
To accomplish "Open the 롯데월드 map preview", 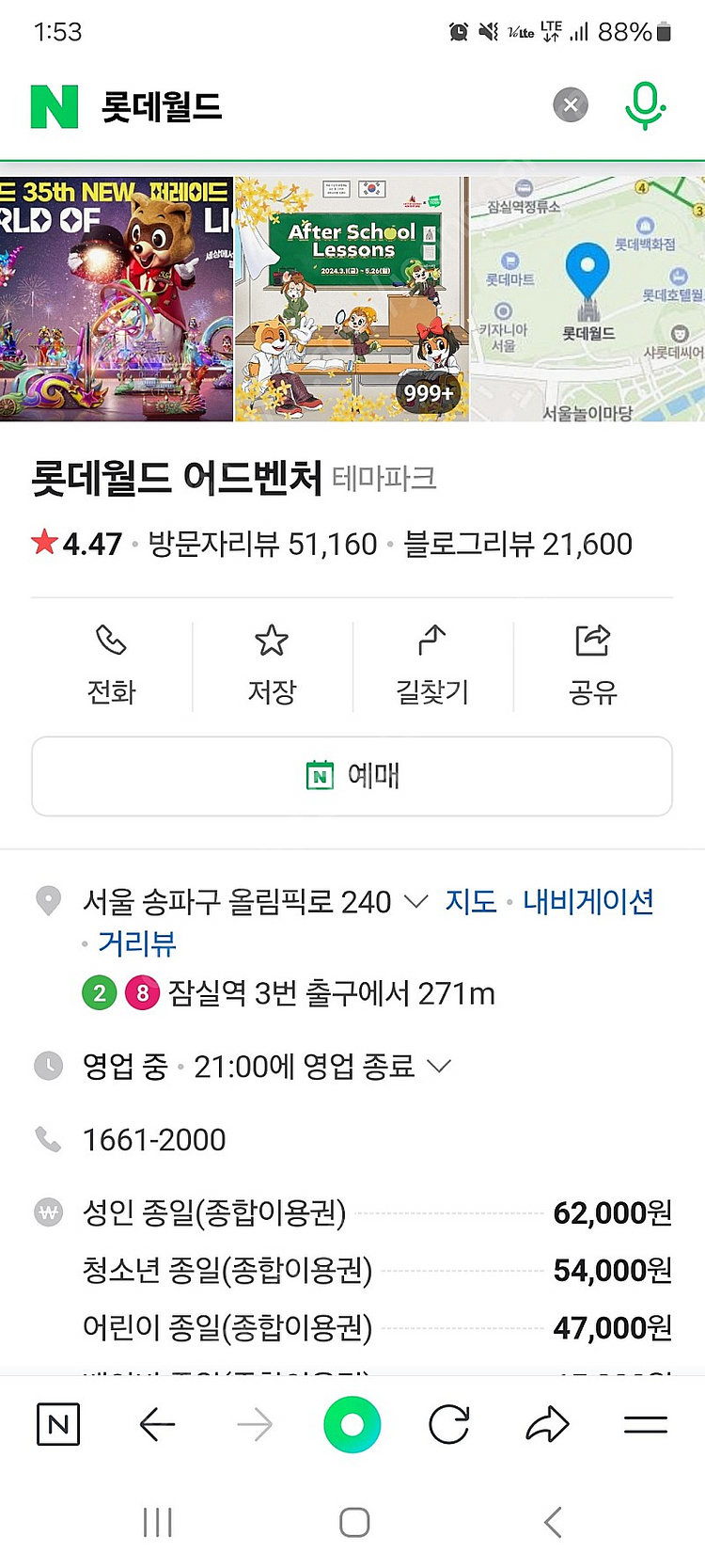I will 587,299.
